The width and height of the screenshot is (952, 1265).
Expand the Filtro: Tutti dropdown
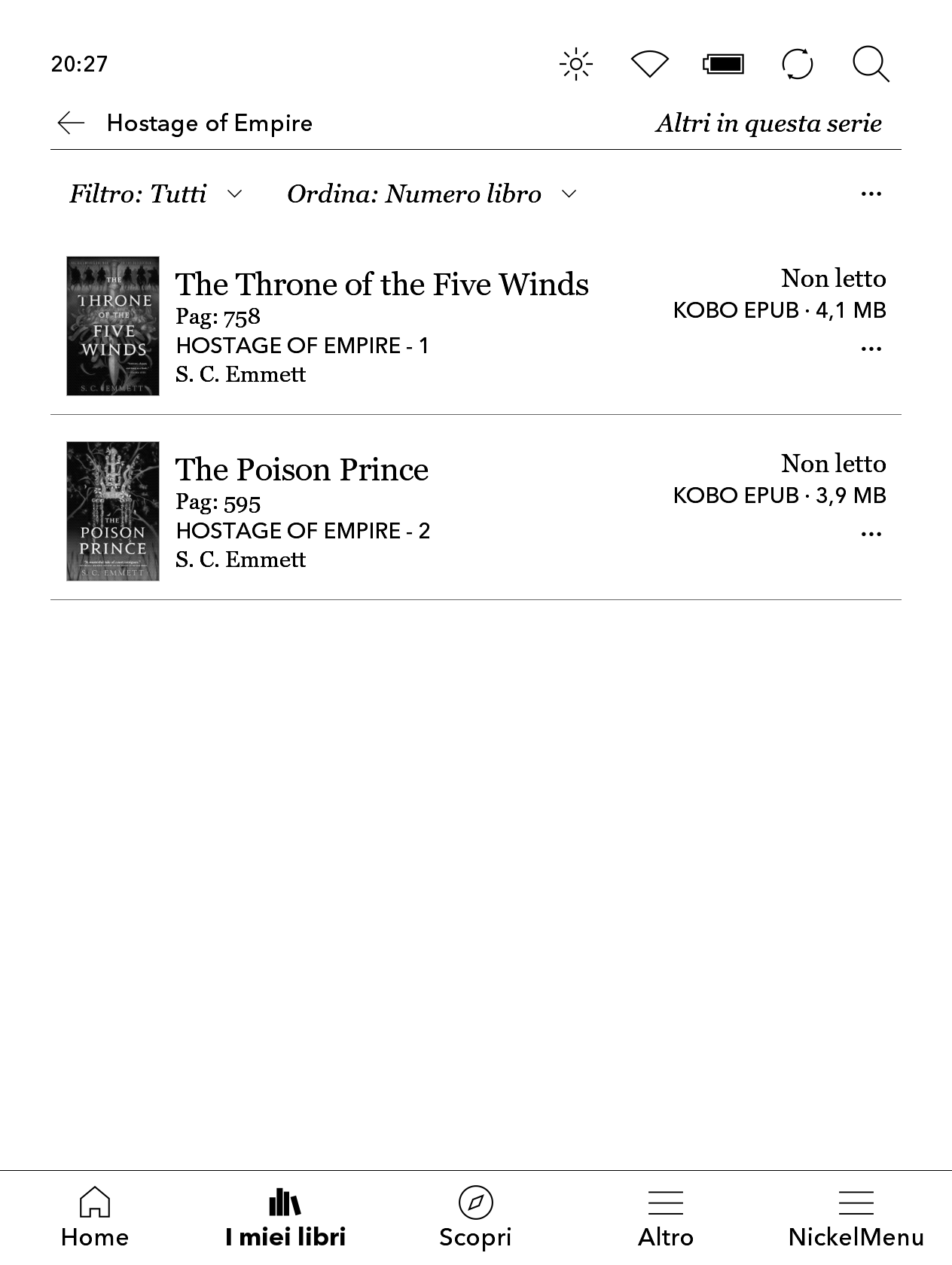point(156,194)
